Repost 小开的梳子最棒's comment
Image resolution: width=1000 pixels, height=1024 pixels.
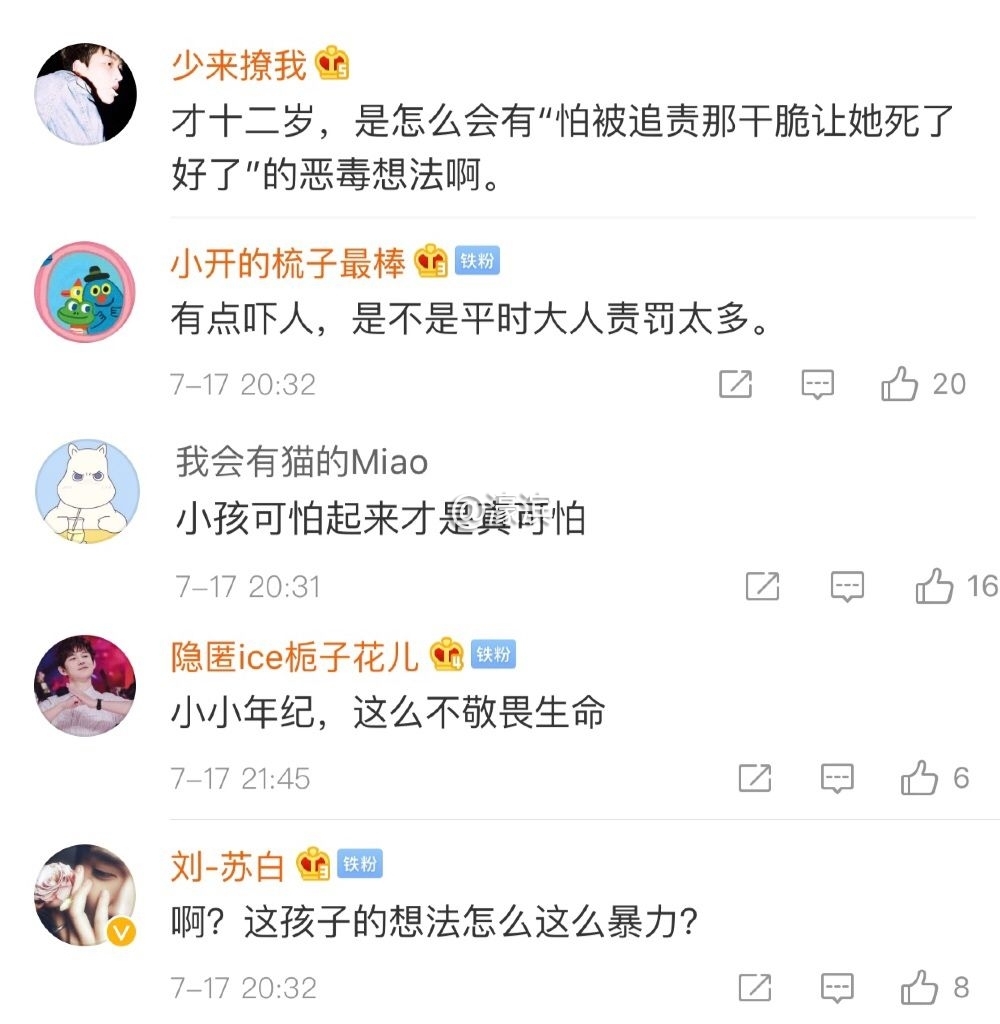point(735,384)
